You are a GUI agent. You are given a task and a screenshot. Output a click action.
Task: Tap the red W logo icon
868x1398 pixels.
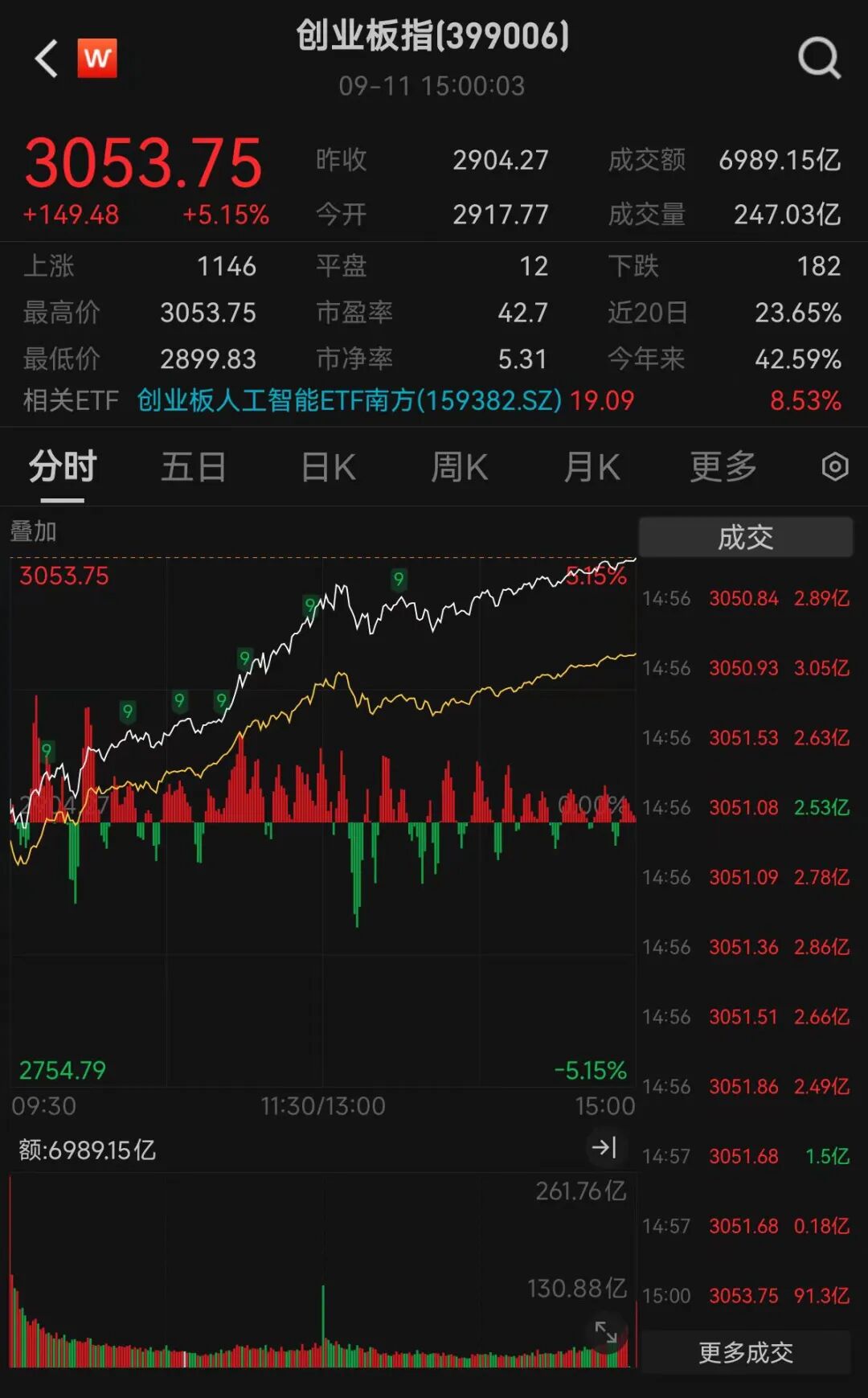[97, 59]
